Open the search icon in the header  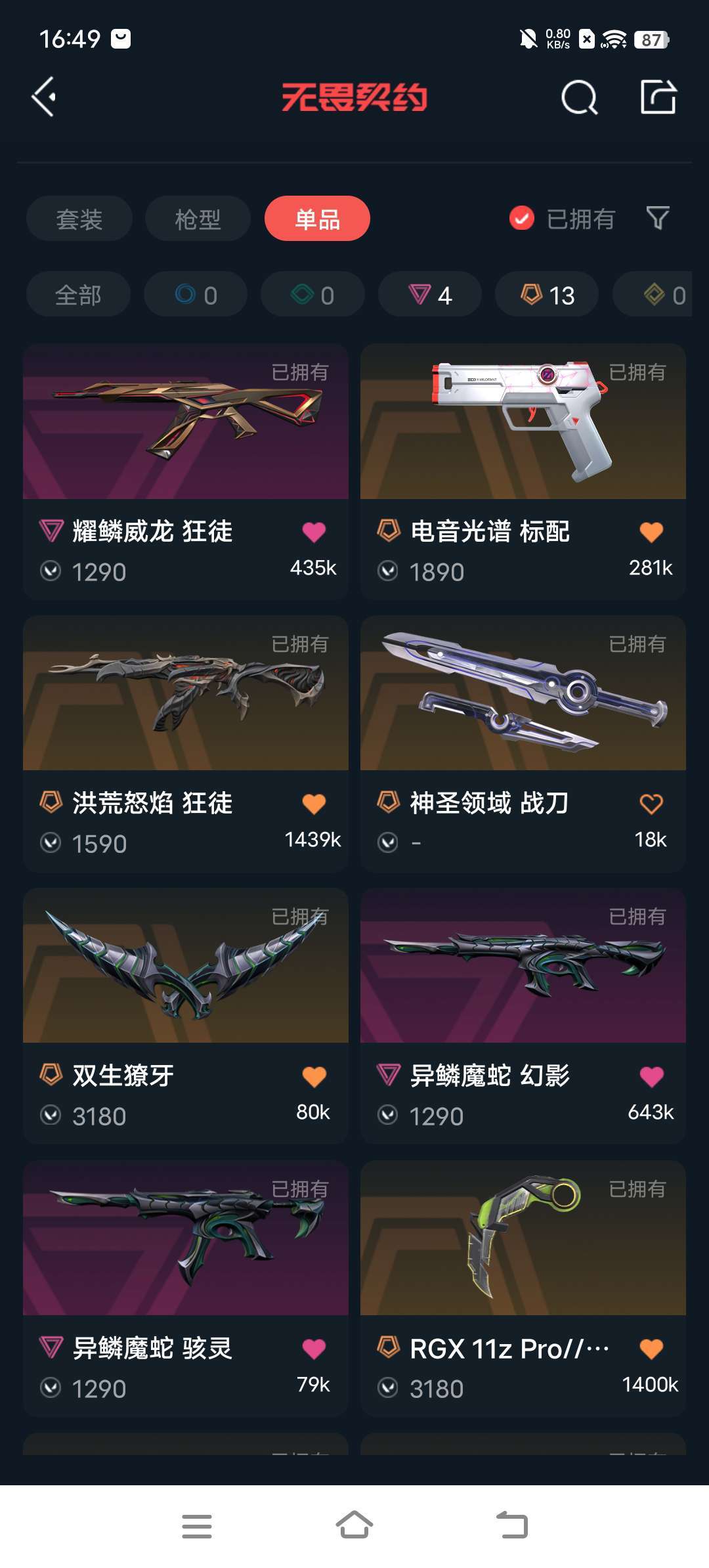[579, 98]
